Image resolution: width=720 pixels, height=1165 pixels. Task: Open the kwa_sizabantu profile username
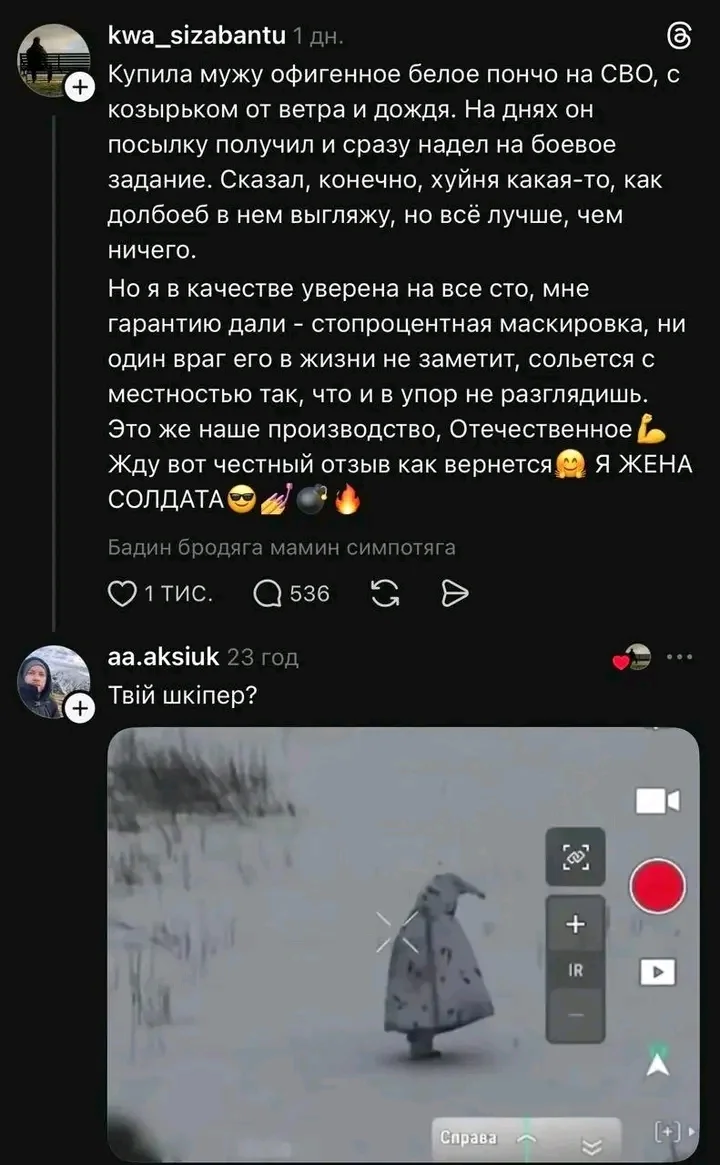point(196,37)
